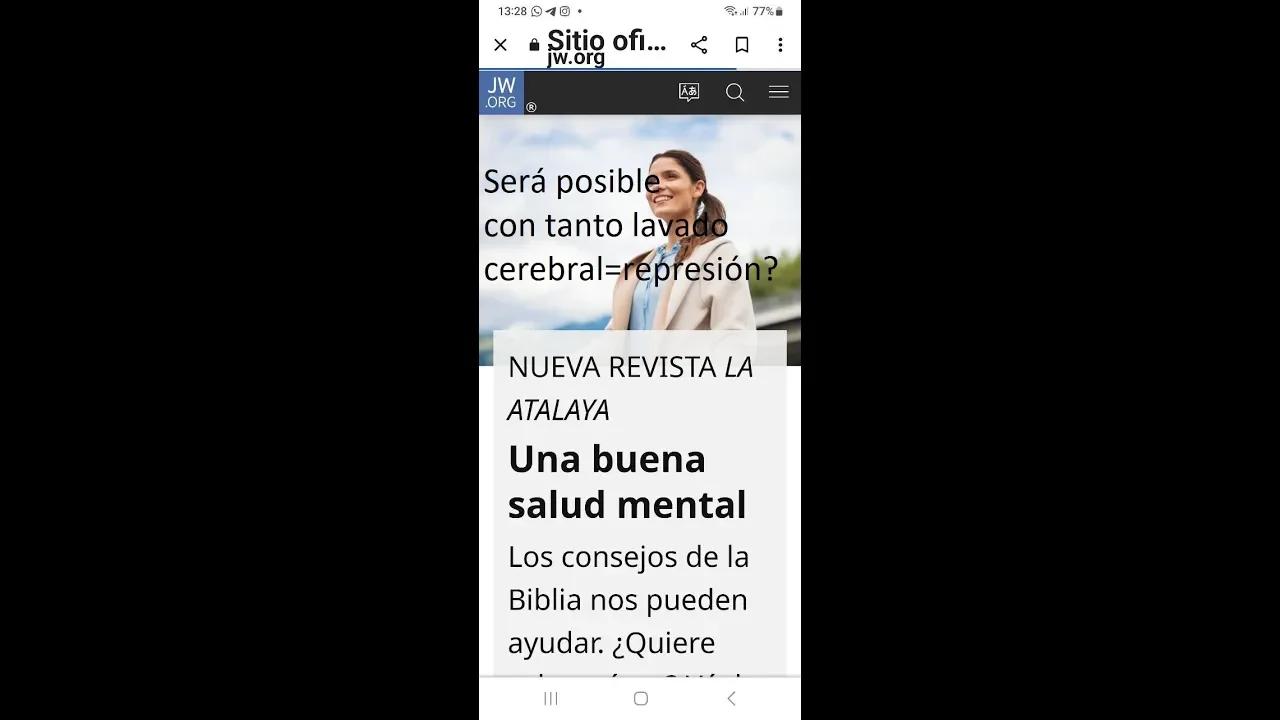
Task: Close the in-app browser tab
Action: 500,45
